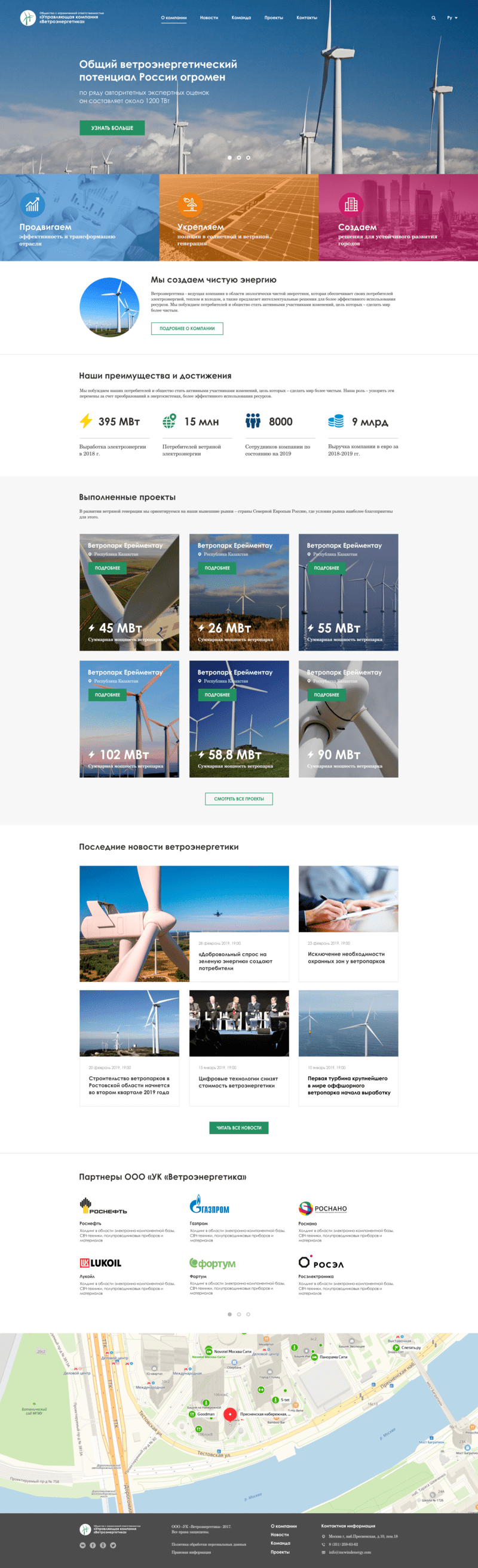The image size is (478, 1568).
Task: Tap Подробнее on the 45 МВт project card
Action: [x=108, y=568]
